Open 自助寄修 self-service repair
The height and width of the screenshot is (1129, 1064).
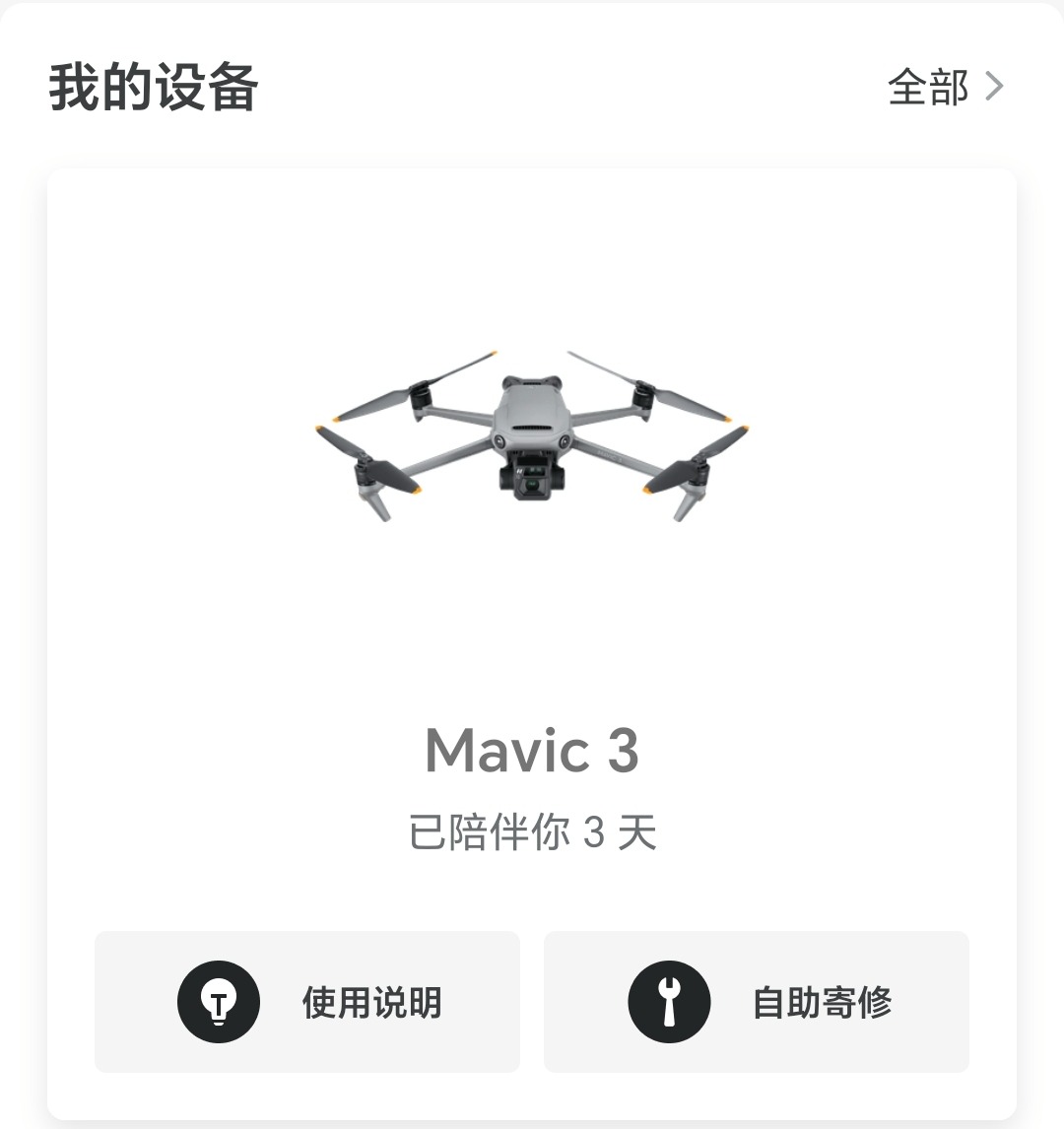click(757, 1002)
